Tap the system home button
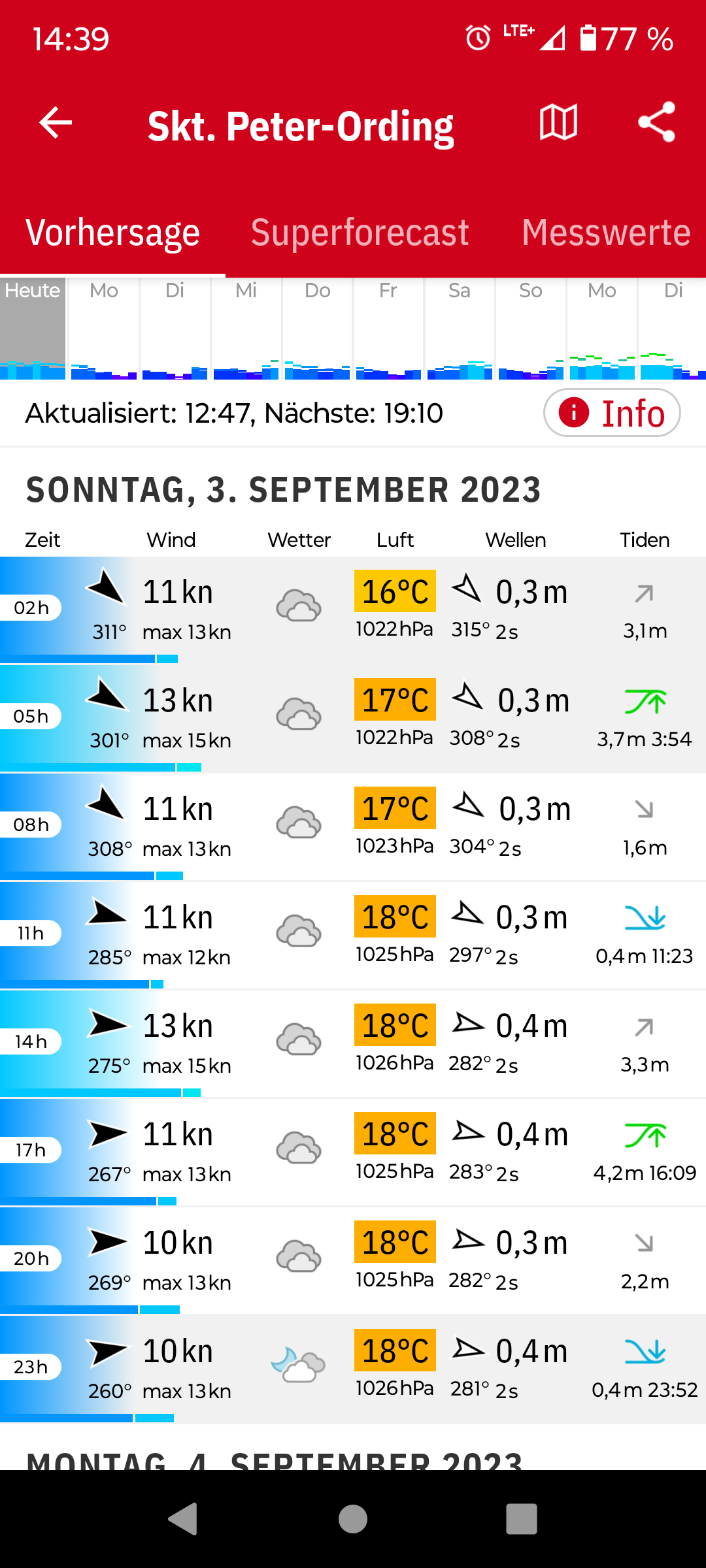The image size is (706, 1568). pyautogui.click(x=353, y=1519)
